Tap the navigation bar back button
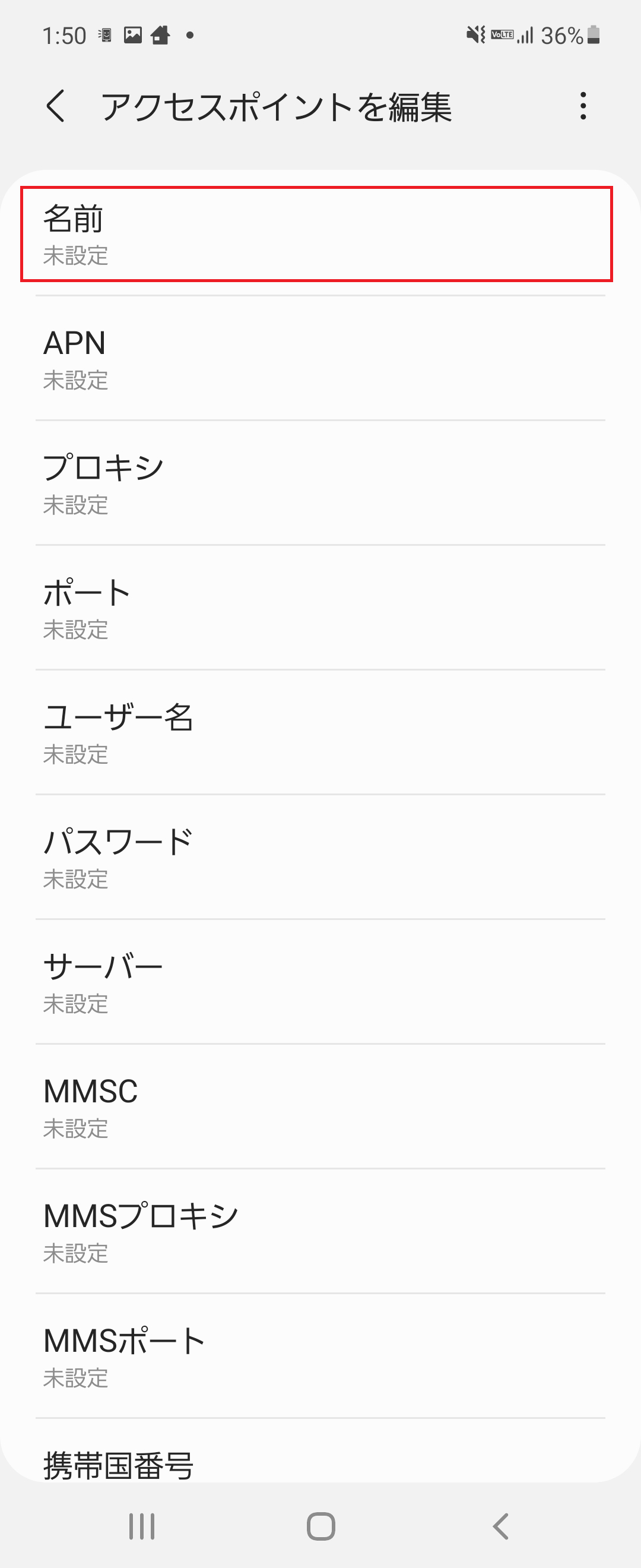641x1568 pixels. tap(500, 1525)
